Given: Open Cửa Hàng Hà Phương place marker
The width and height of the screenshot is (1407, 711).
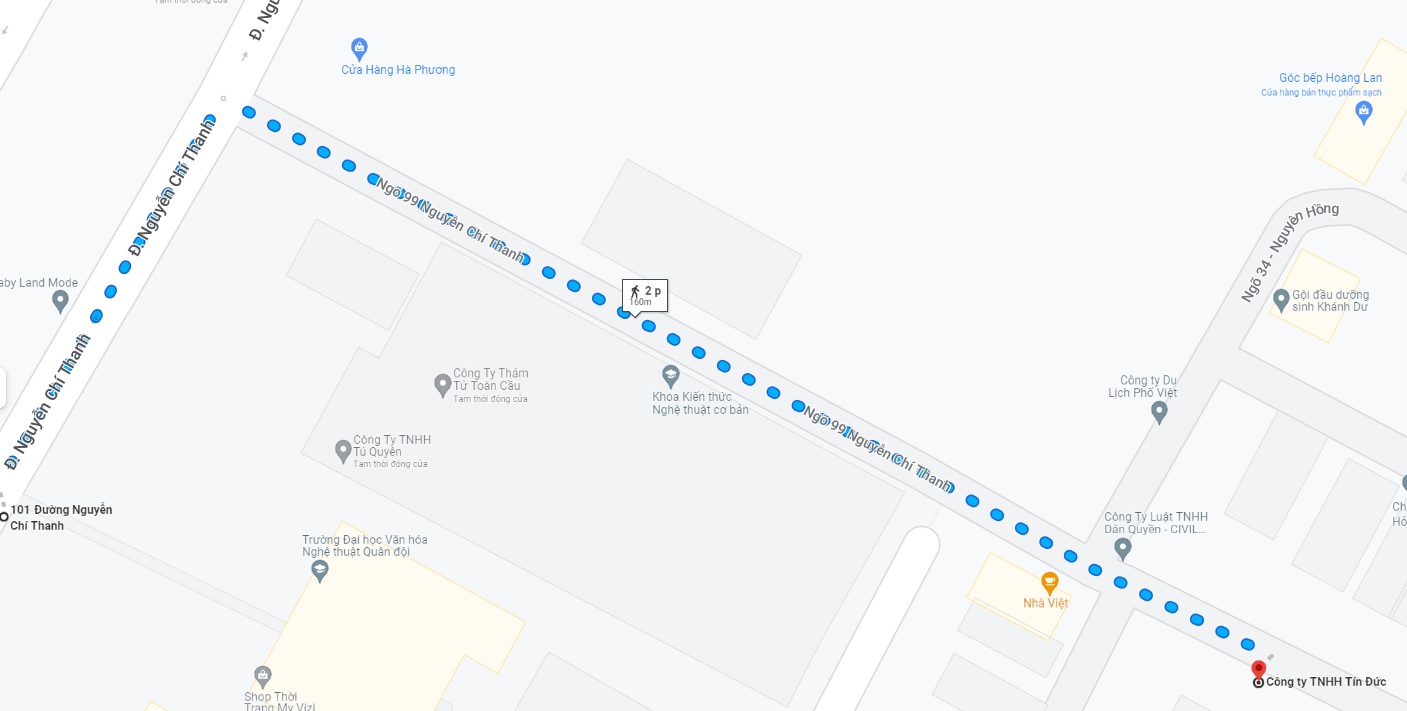Looking at the screenshot, I should [359, 48].
